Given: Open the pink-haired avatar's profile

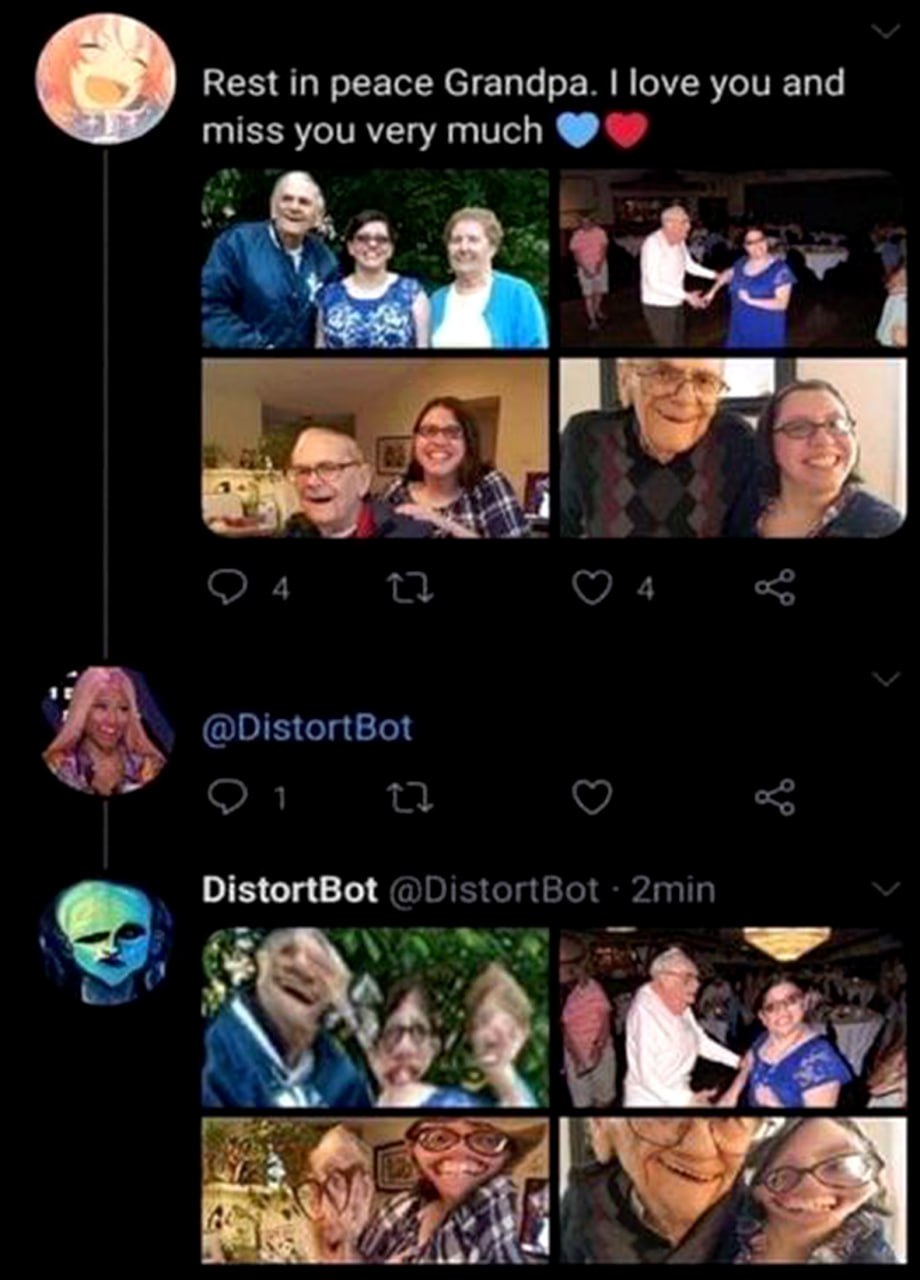Looking at the screenshot, I should pyautogui.click(x=105, y=730).
